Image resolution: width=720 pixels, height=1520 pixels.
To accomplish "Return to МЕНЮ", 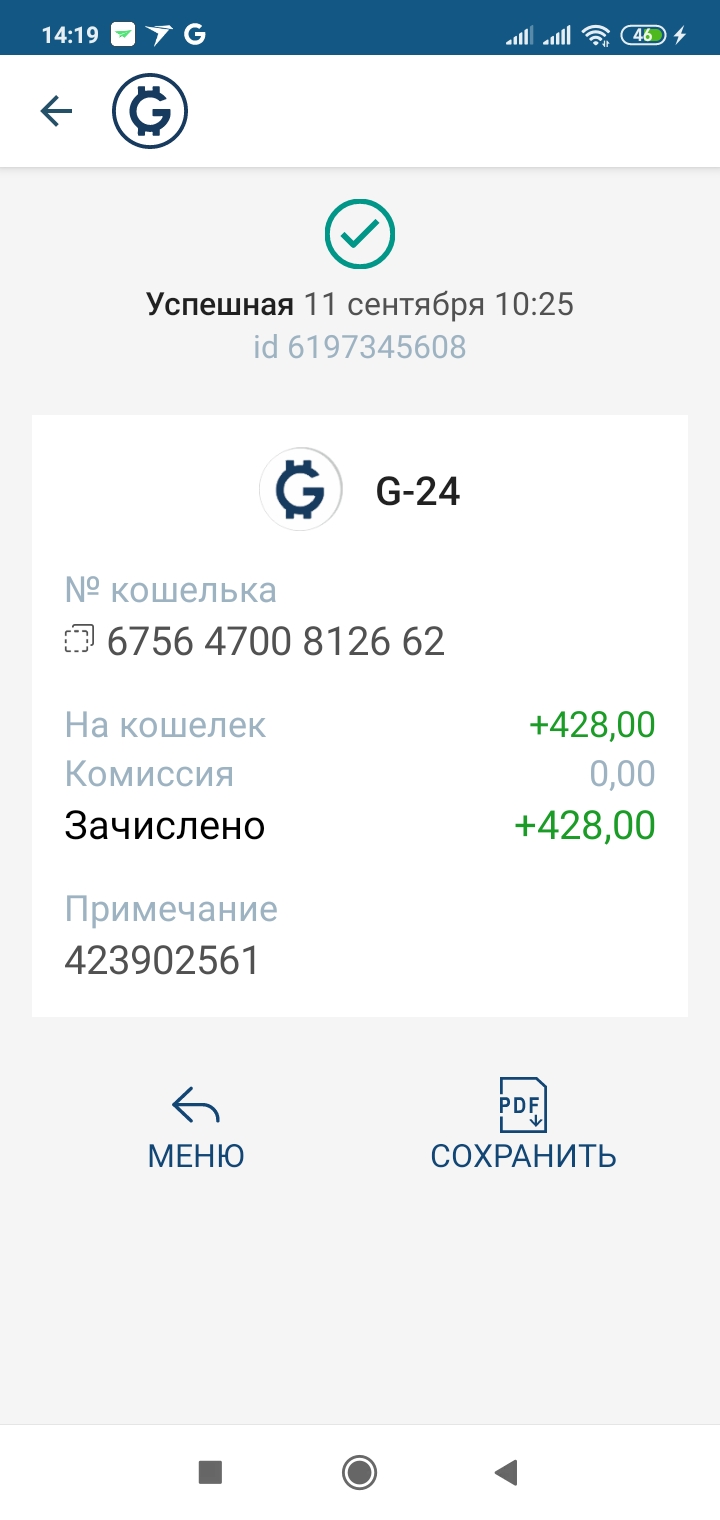I will point(196,1128).
